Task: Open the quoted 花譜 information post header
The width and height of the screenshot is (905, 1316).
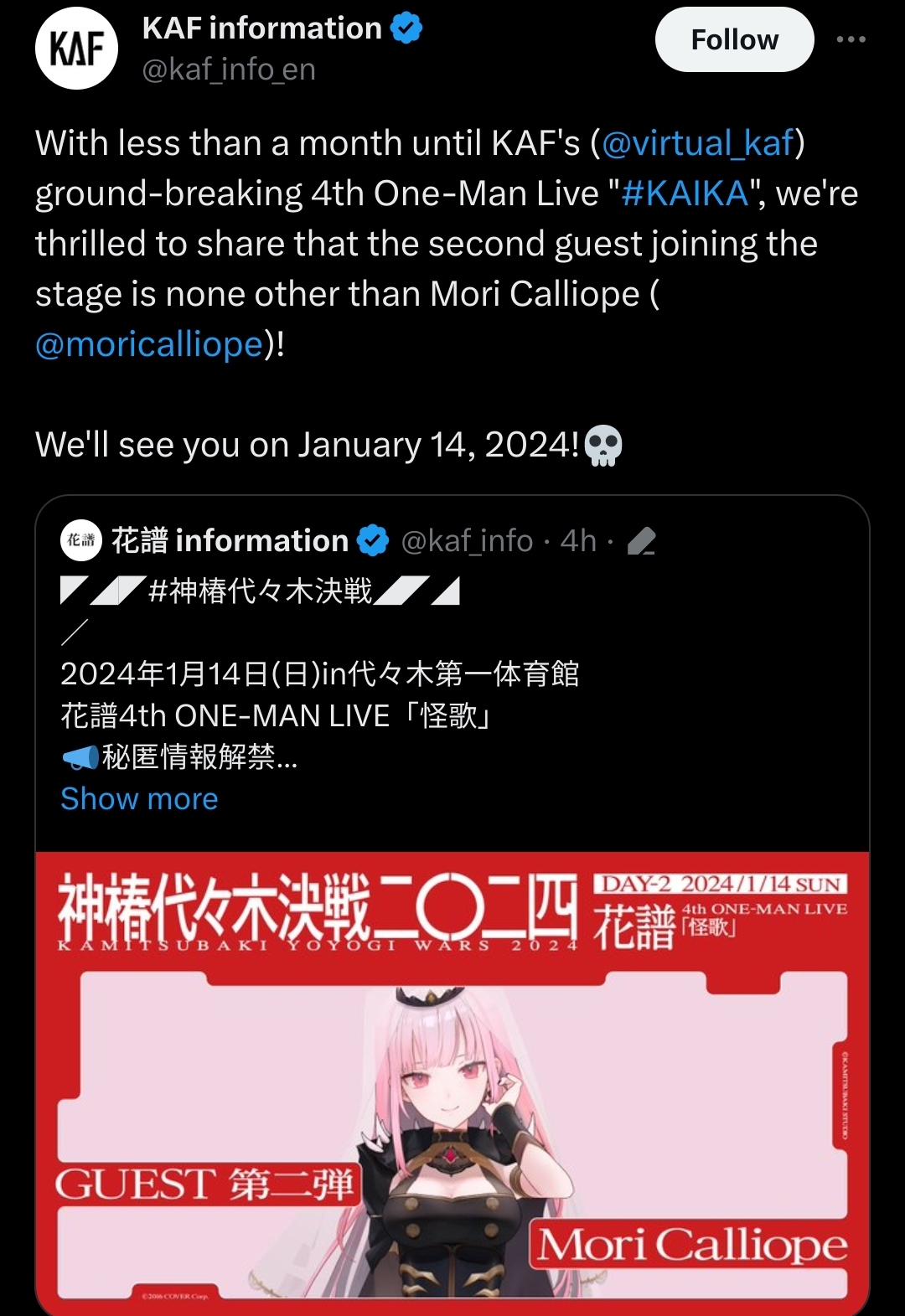Action: coord(230,541)
